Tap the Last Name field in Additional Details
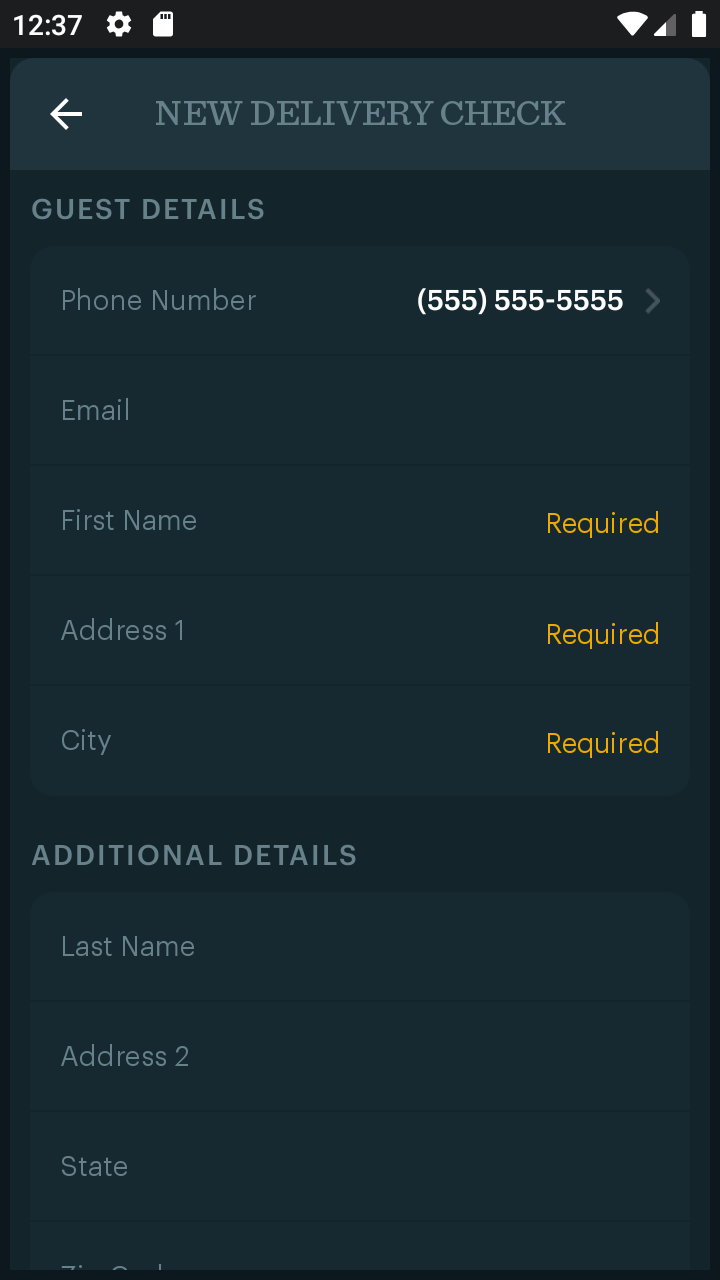 [360, 946]
